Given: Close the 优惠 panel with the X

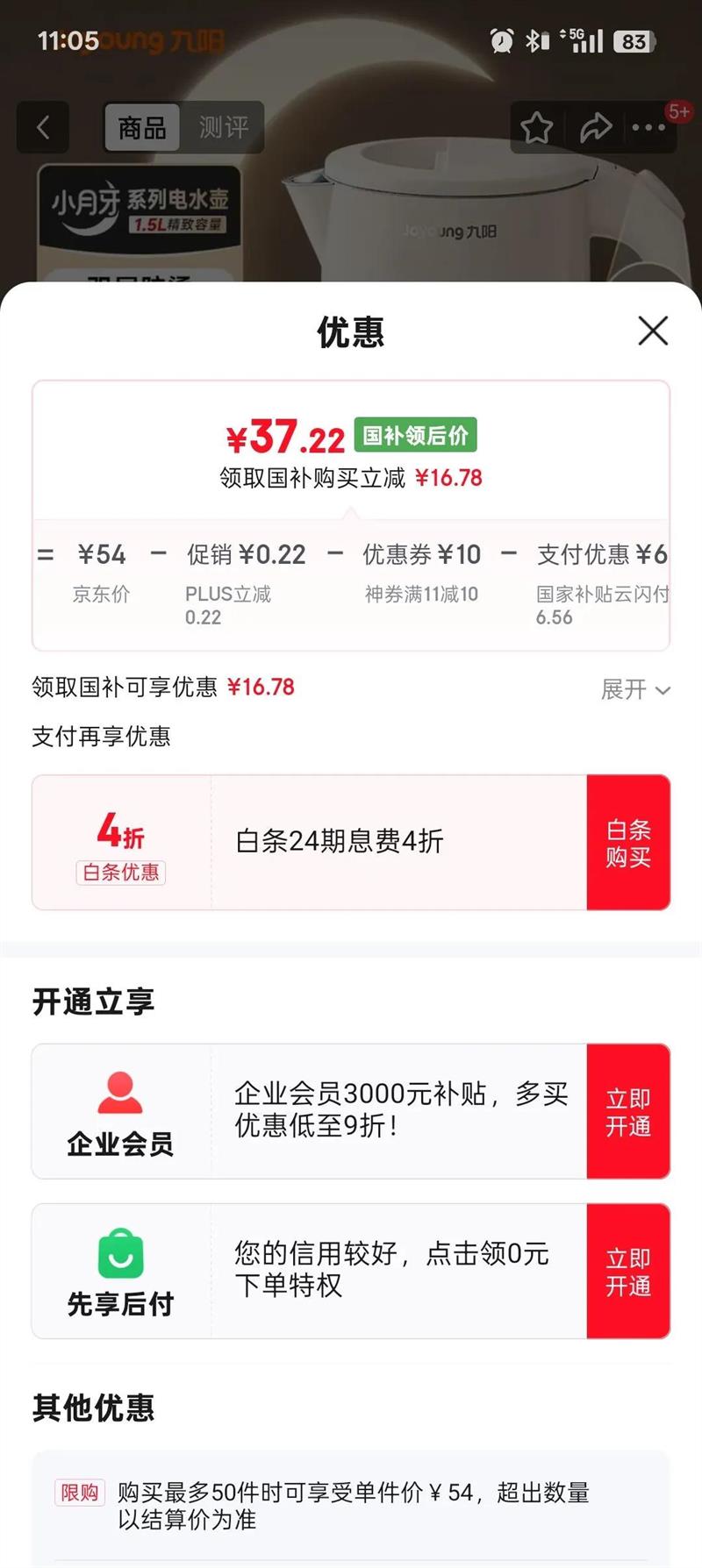Looking at the screenshot, I should click(x=653, y=331).
